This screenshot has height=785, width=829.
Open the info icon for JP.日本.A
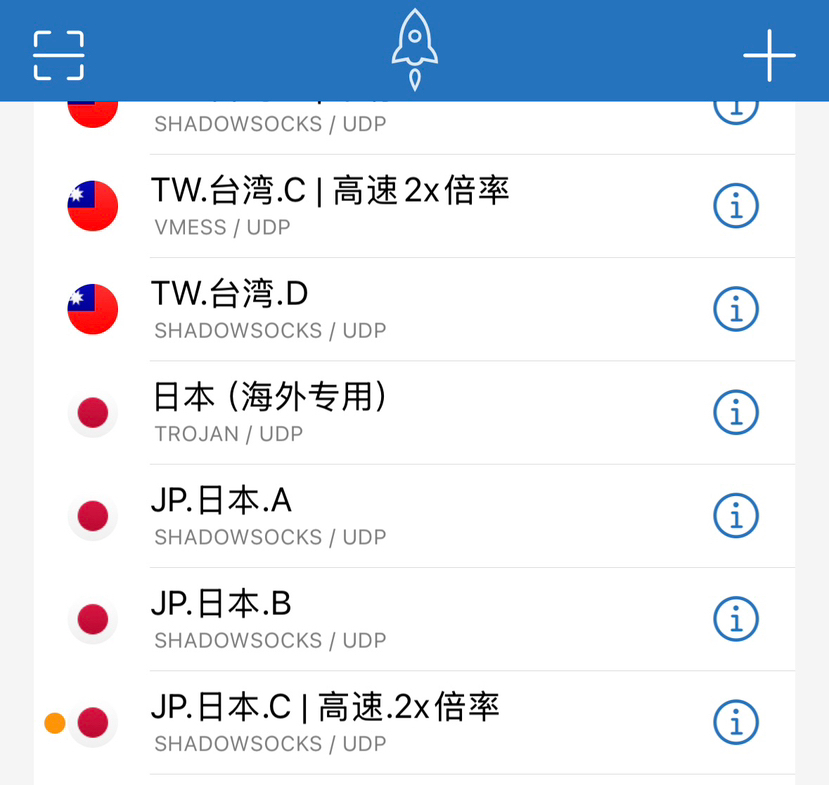pyautogui.click(x=736, y=516)
